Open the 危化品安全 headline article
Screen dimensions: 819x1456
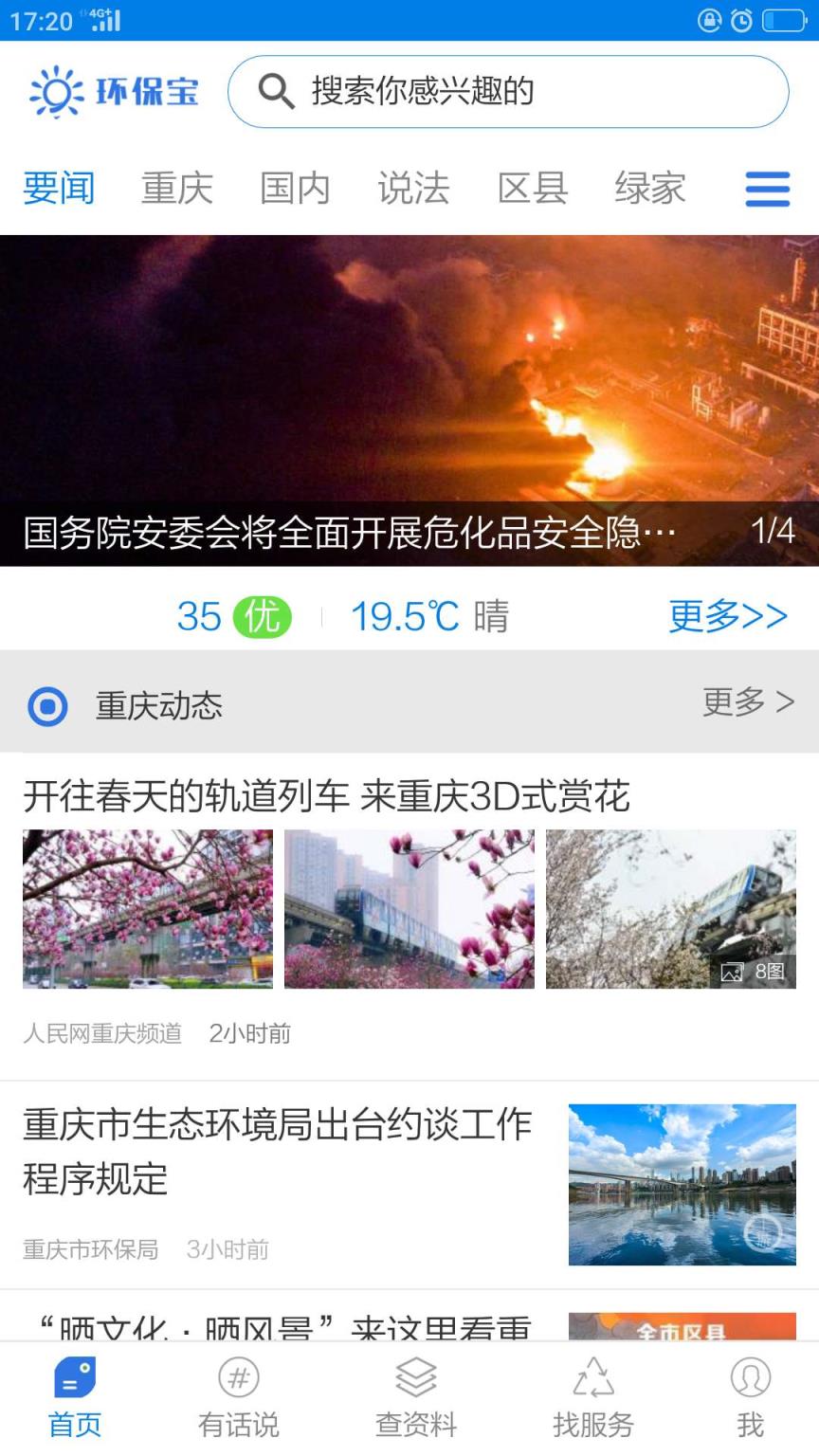[x=351, y=533]
